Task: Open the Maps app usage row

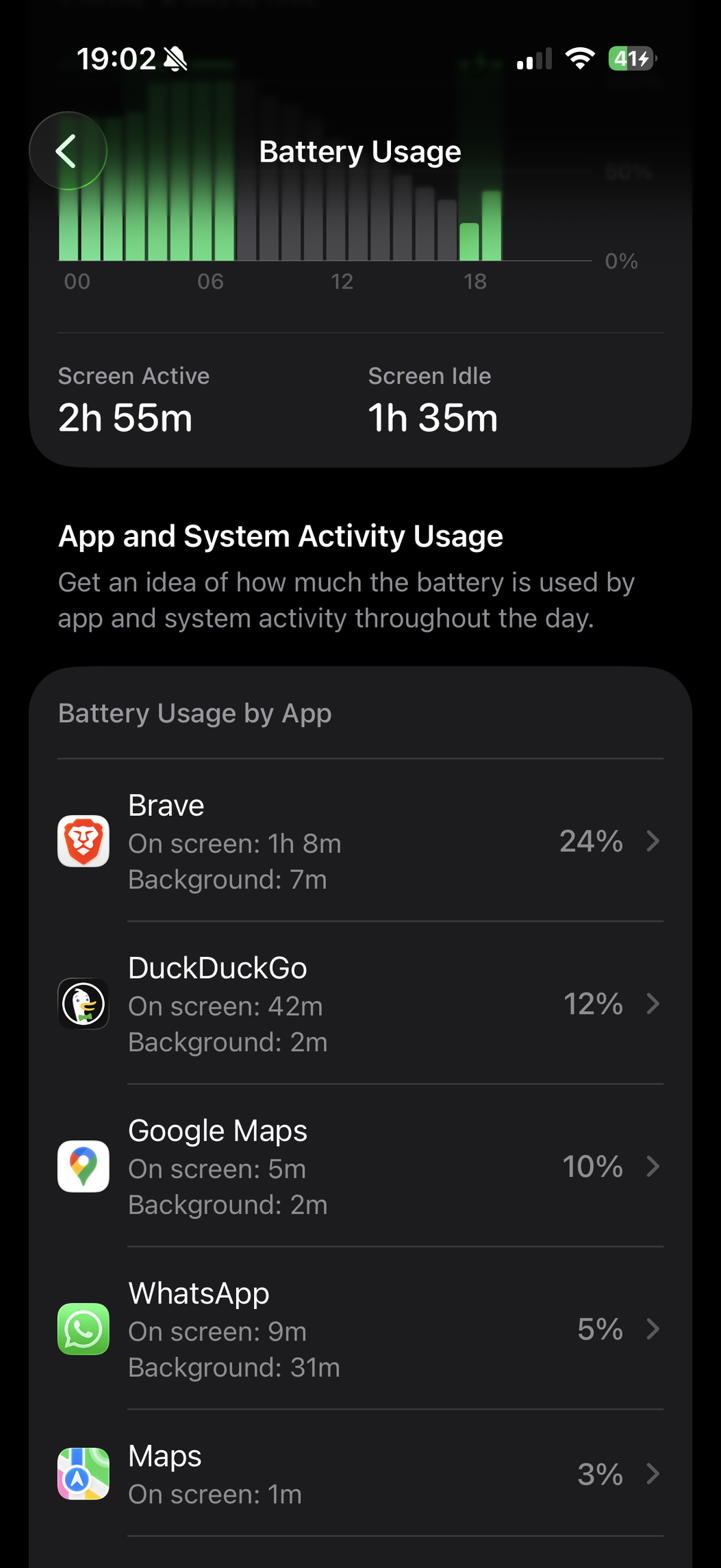Action: click(x=360, y=1473)
